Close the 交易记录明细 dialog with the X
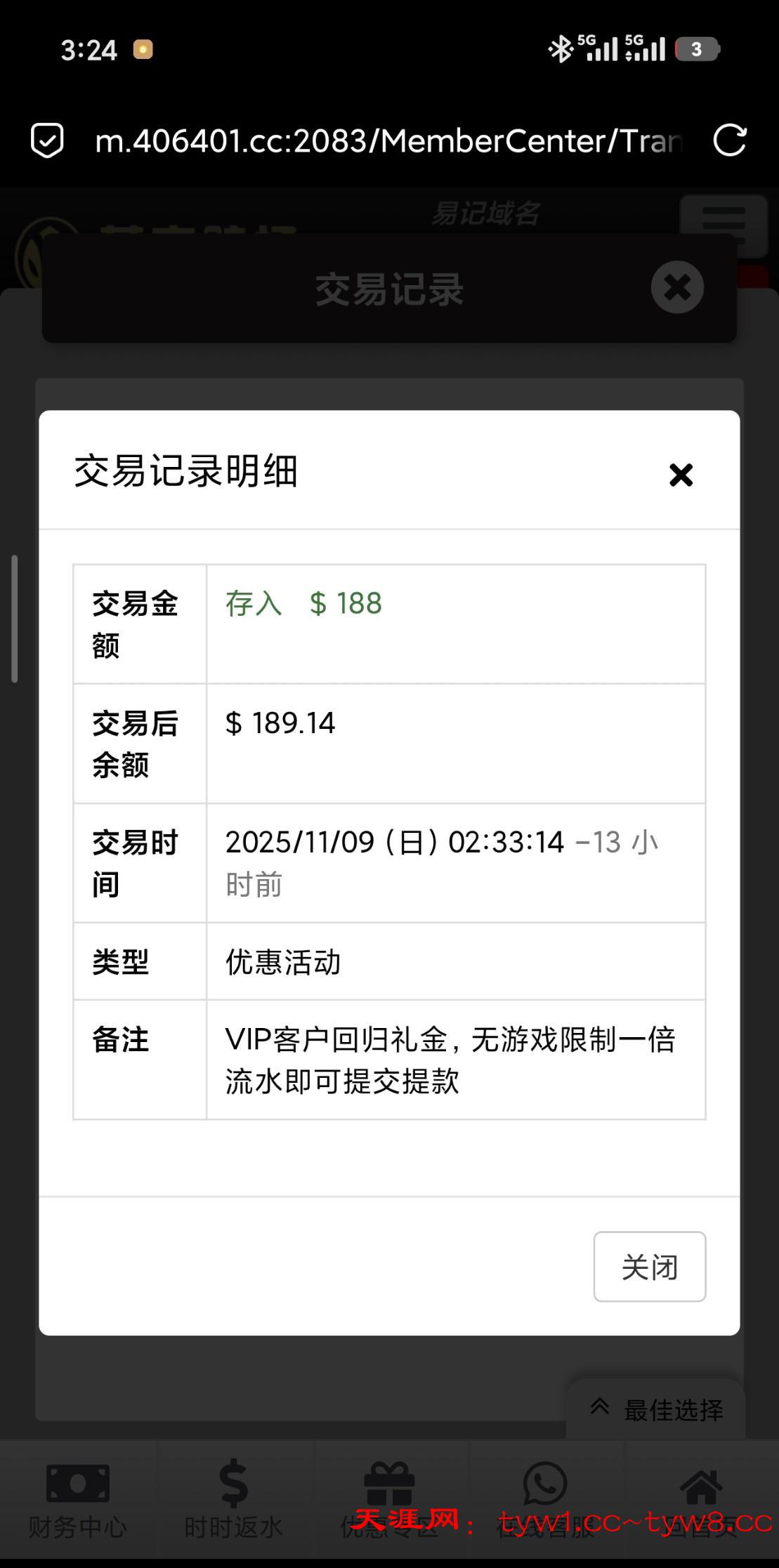Image resolution: width=779 pixels, height=1568 pixels. click(681, 475)
